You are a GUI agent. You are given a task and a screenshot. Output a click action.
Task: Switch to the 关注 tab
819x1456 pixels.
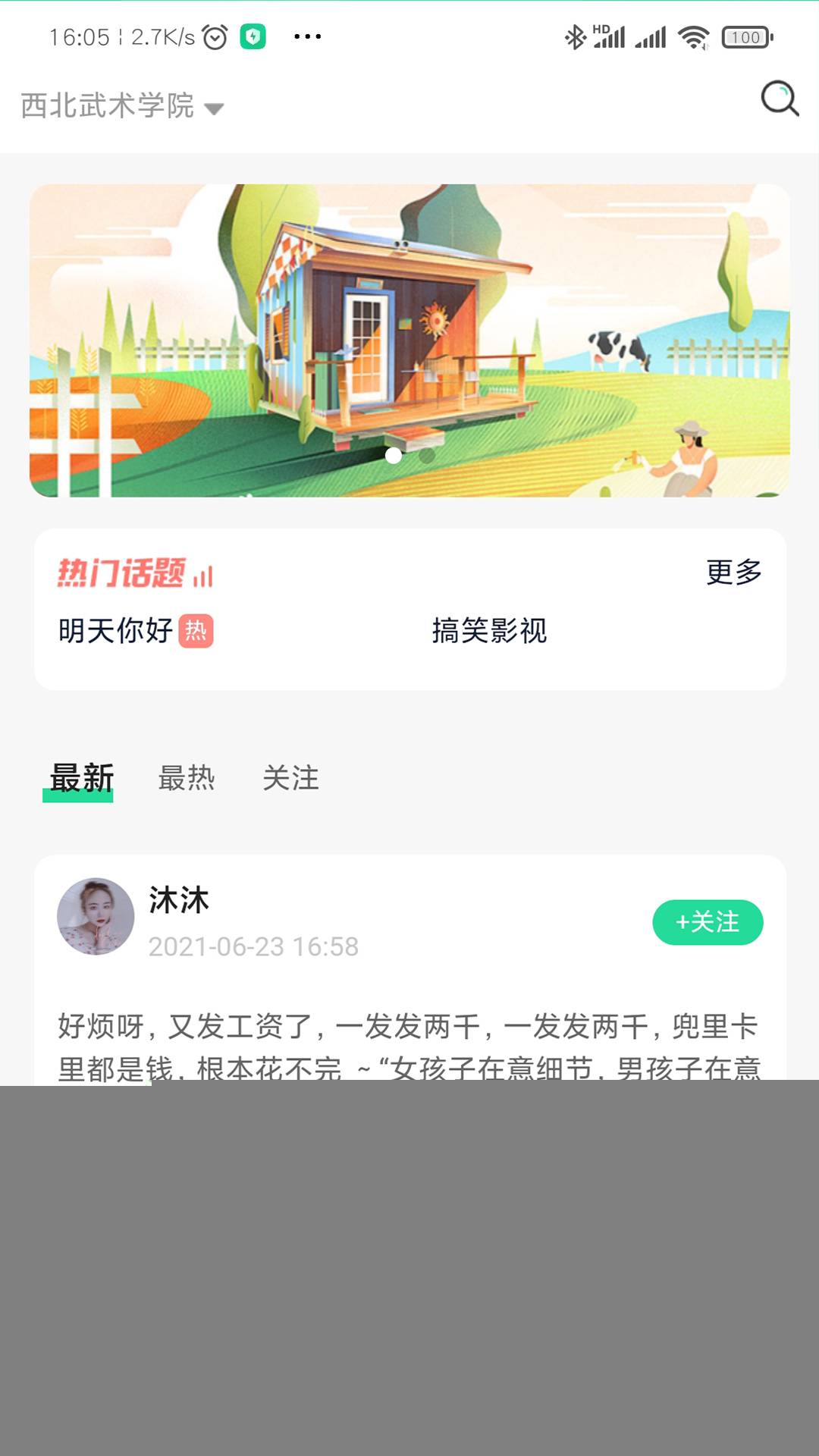coord(291,778)
